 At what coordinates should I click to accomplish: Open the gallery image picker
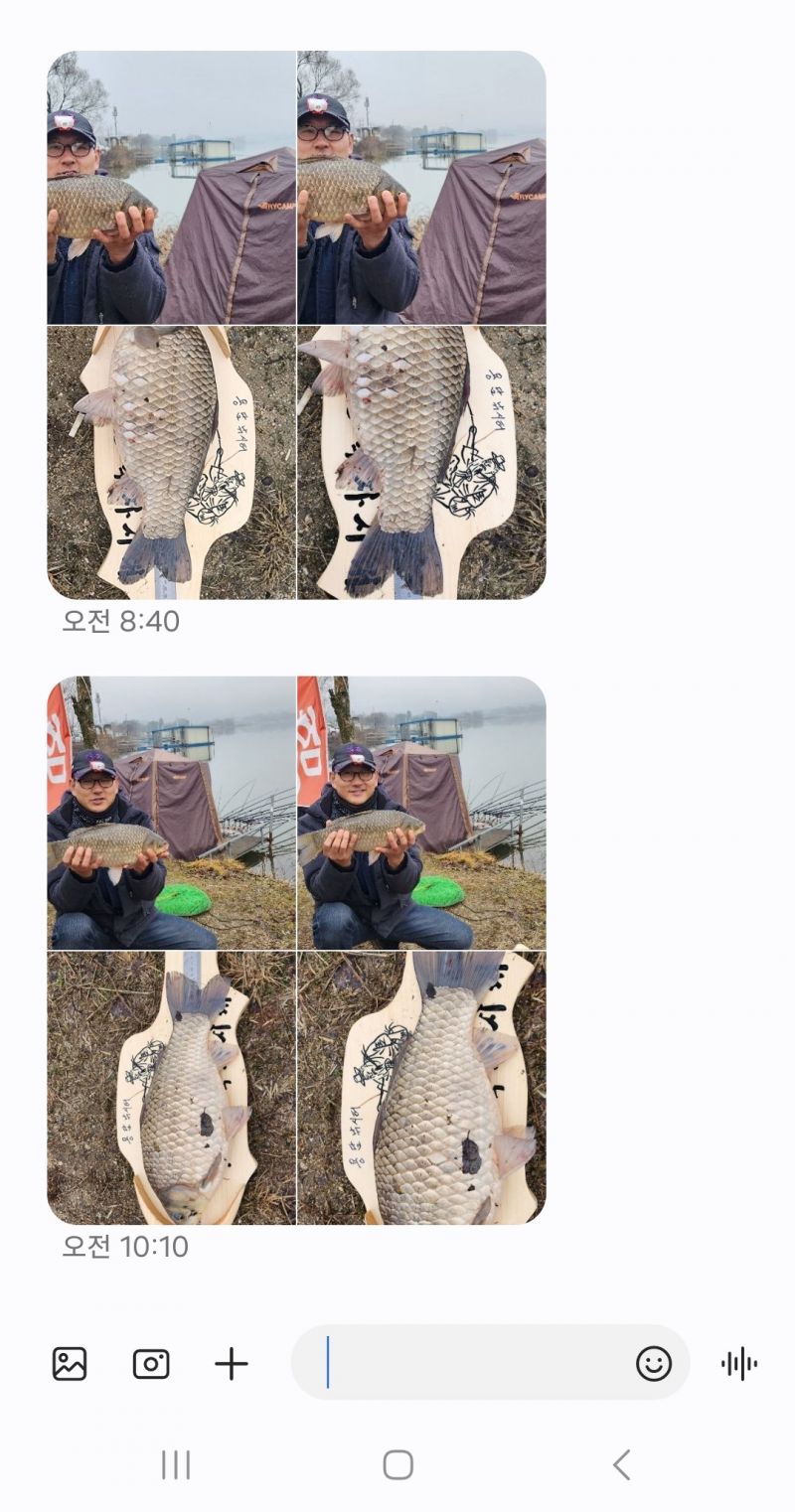point(70,1363)
